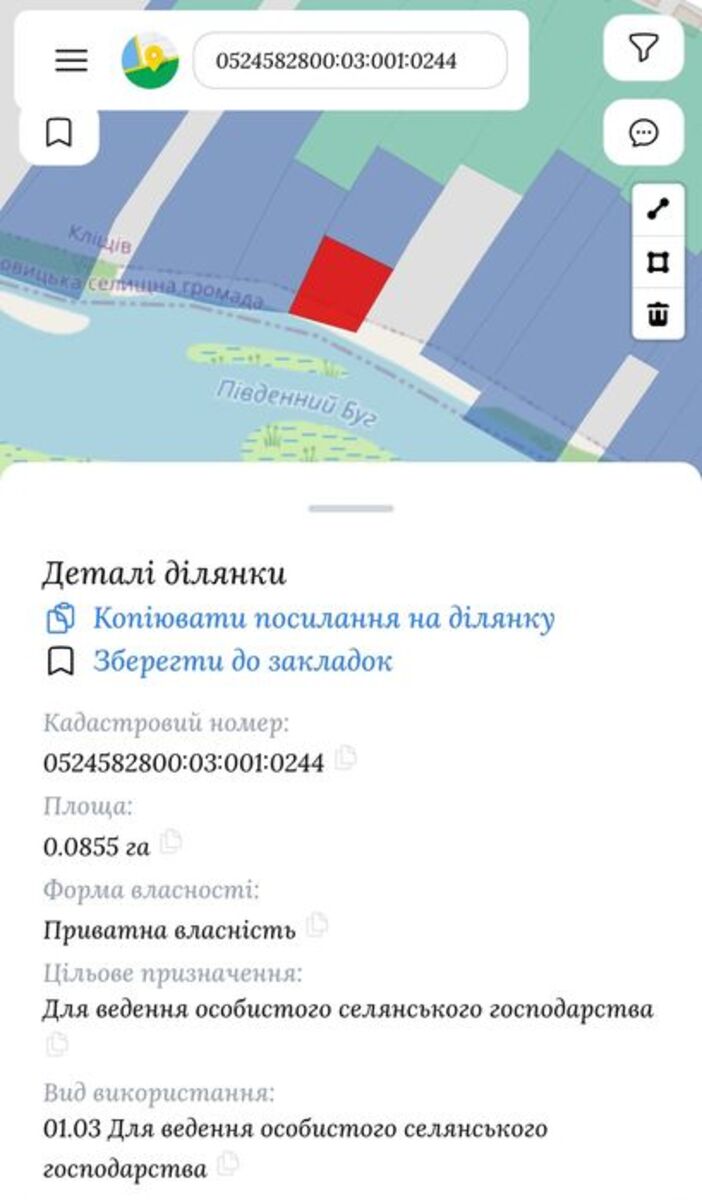Open bookmarks from the map

click(59, 132)
